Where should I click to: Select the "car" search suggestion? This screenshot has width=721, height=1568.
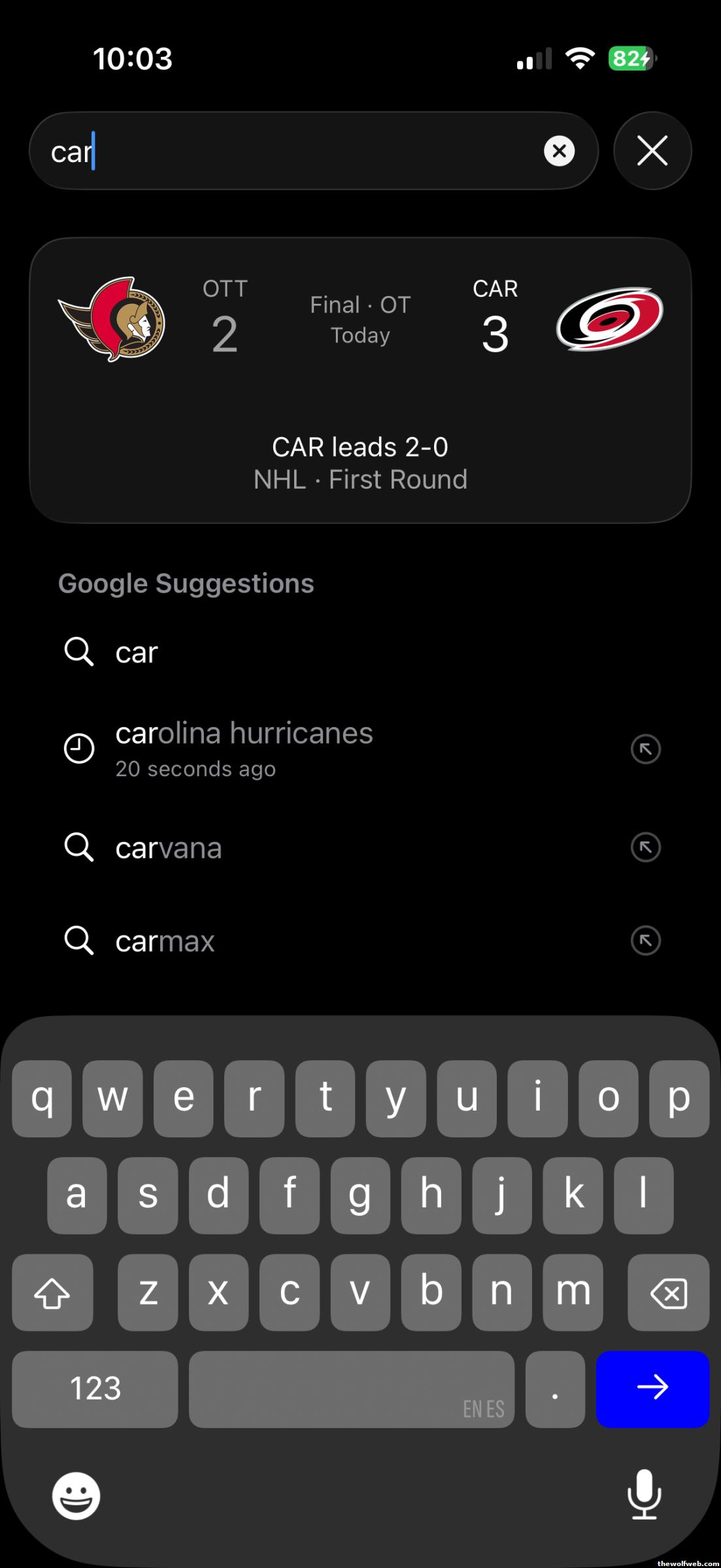click(137, 652)
